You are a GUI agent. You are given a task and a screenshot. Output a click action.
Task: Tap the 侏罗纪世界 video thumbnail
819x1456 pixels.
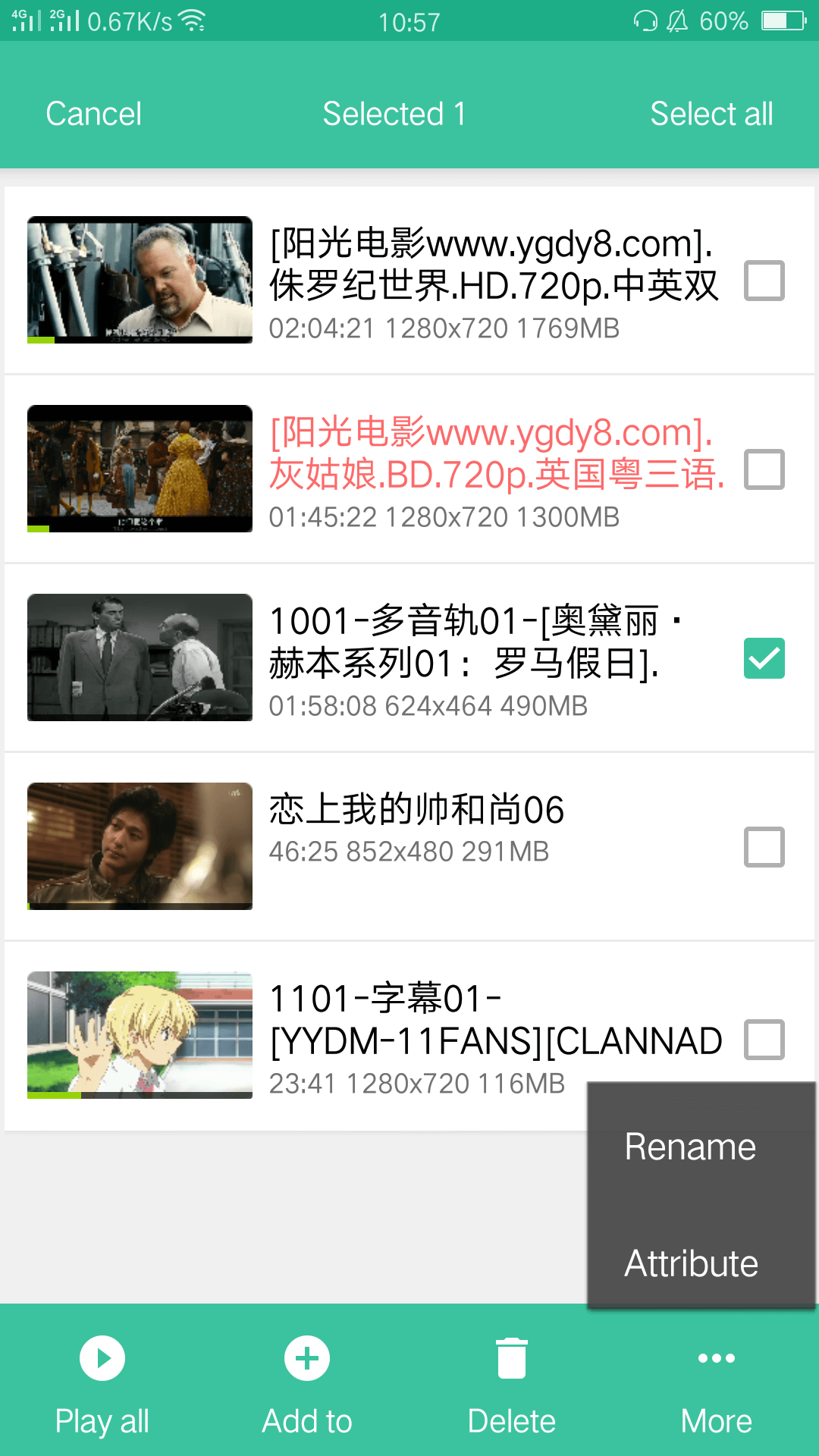point(140,279)
